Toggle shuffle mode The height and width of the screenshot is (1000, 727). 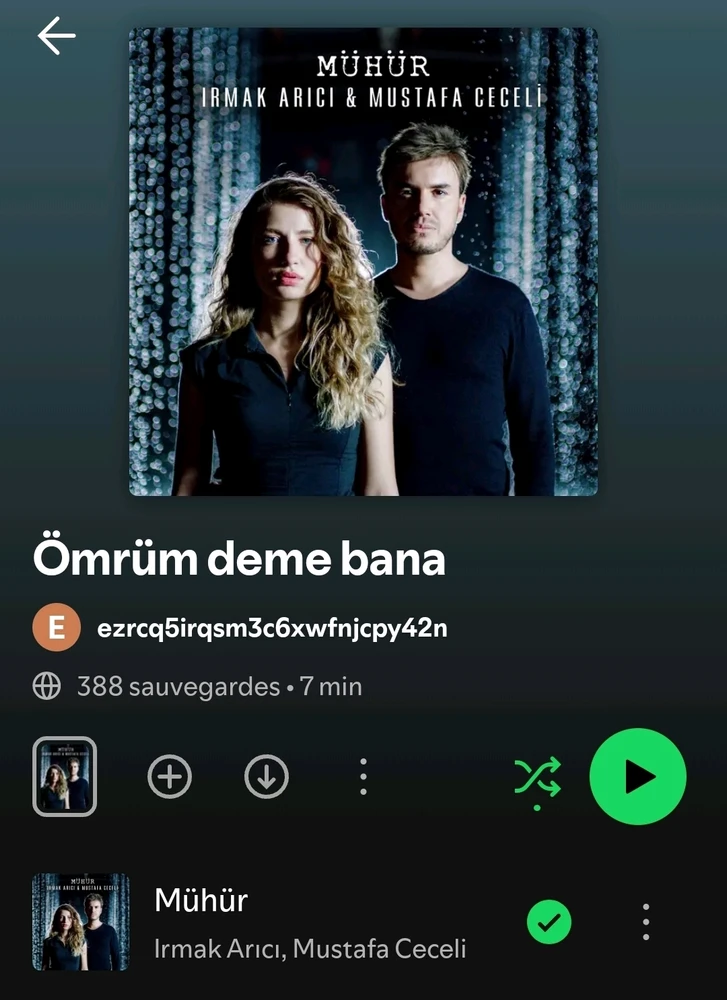click(x=538, y=777)
